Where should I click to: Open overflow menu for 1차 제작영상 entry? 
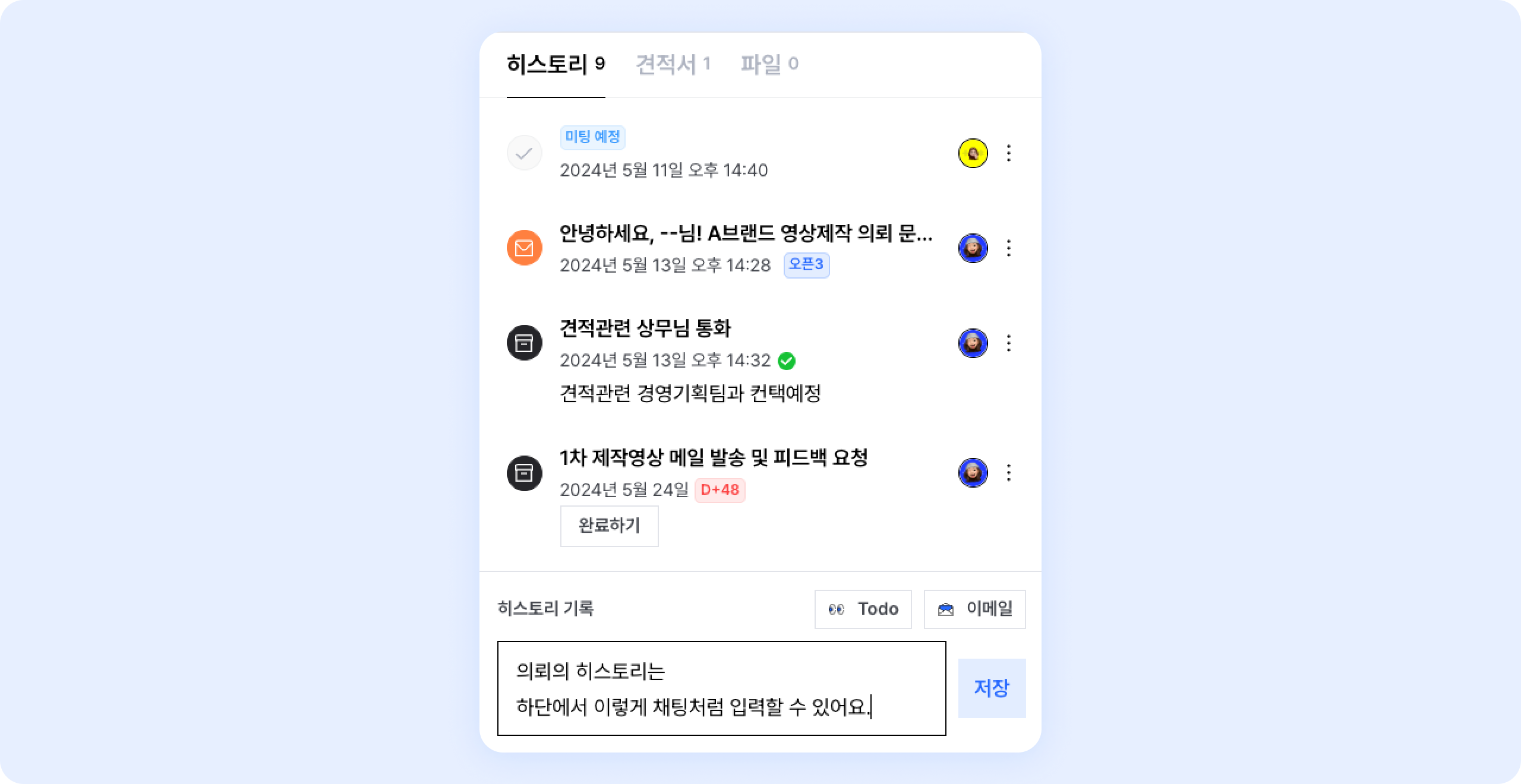tap(1008, 473)
